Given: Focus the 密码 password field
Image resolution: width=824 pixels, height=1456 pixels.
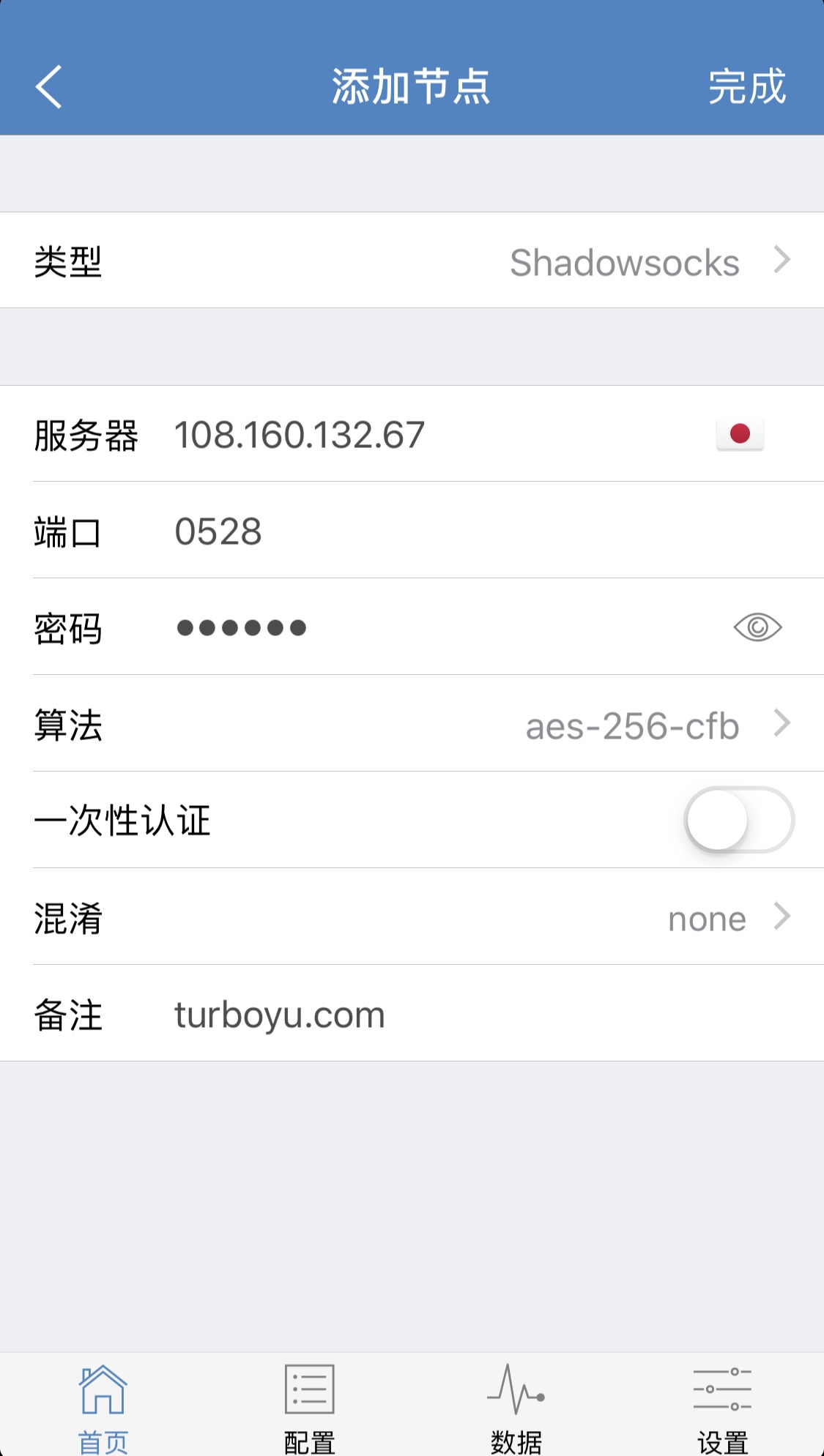Looking at the screenshot, I should [x=447, y=627].
